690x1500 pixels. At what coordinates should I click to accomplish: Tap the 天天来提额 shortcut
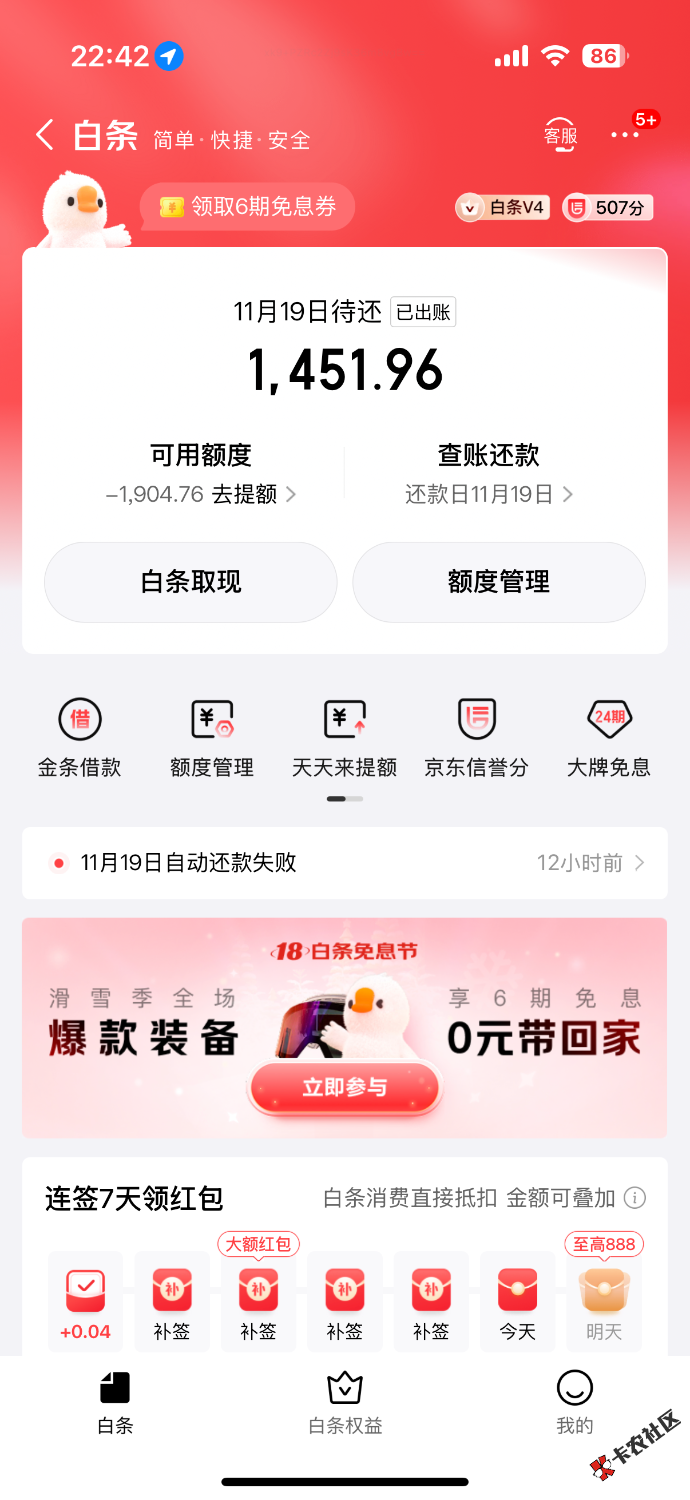[x=344, y=738]
